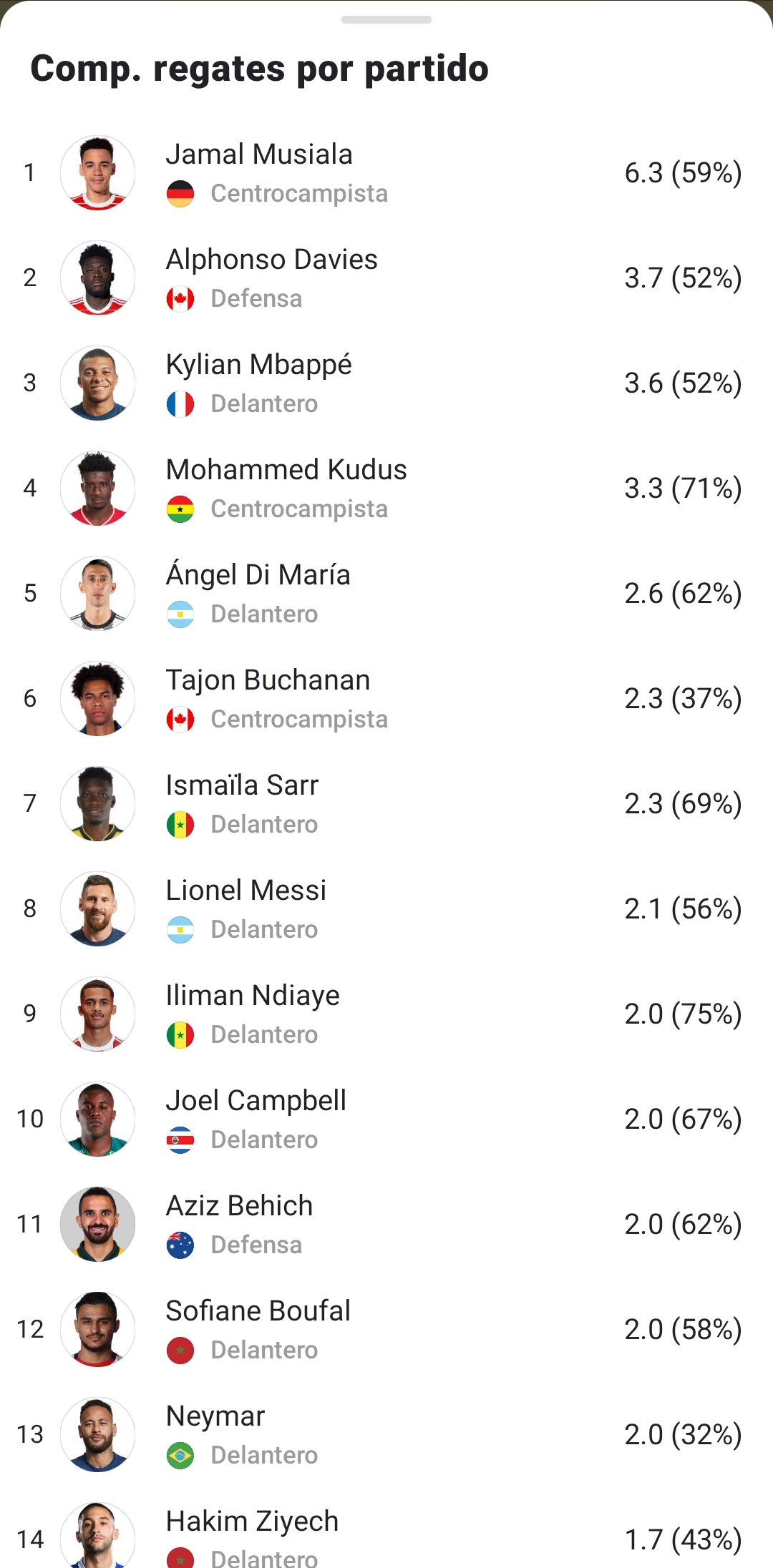This screenshot has width=773, height=1568.
Task: Select Iliman Ndiaye's row
Action: (x=386, y=1014)
